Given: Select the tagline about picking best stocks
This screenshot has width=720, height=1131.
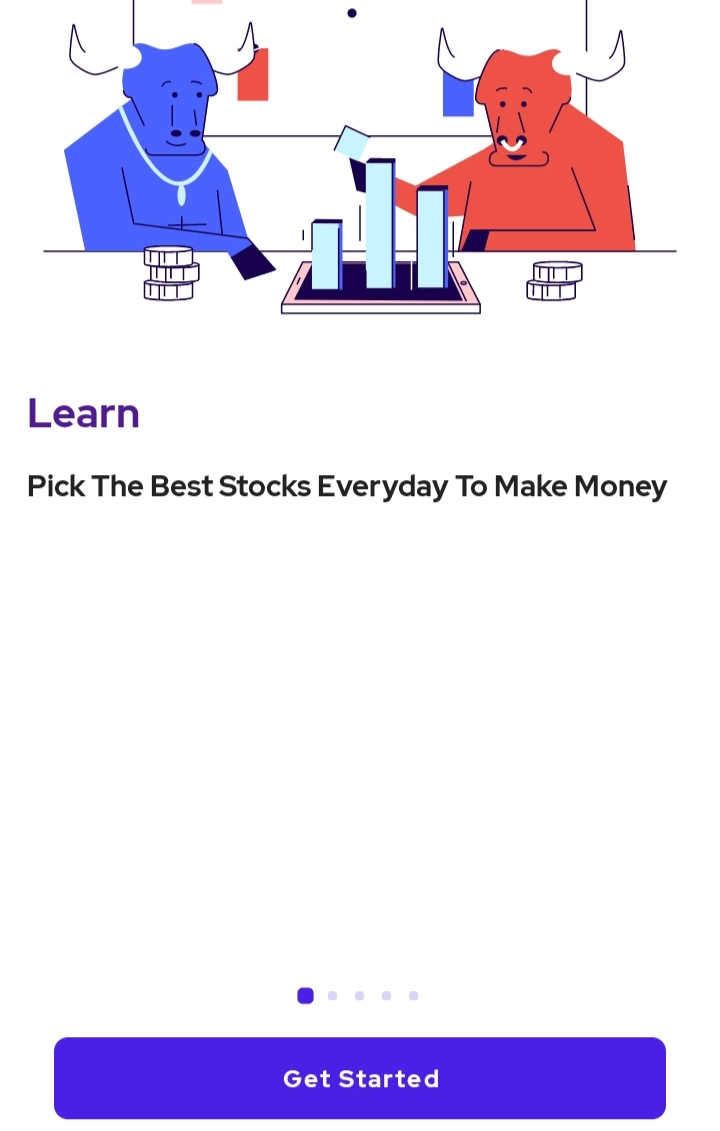Looking at the screenshot, I should coord(346,486).
